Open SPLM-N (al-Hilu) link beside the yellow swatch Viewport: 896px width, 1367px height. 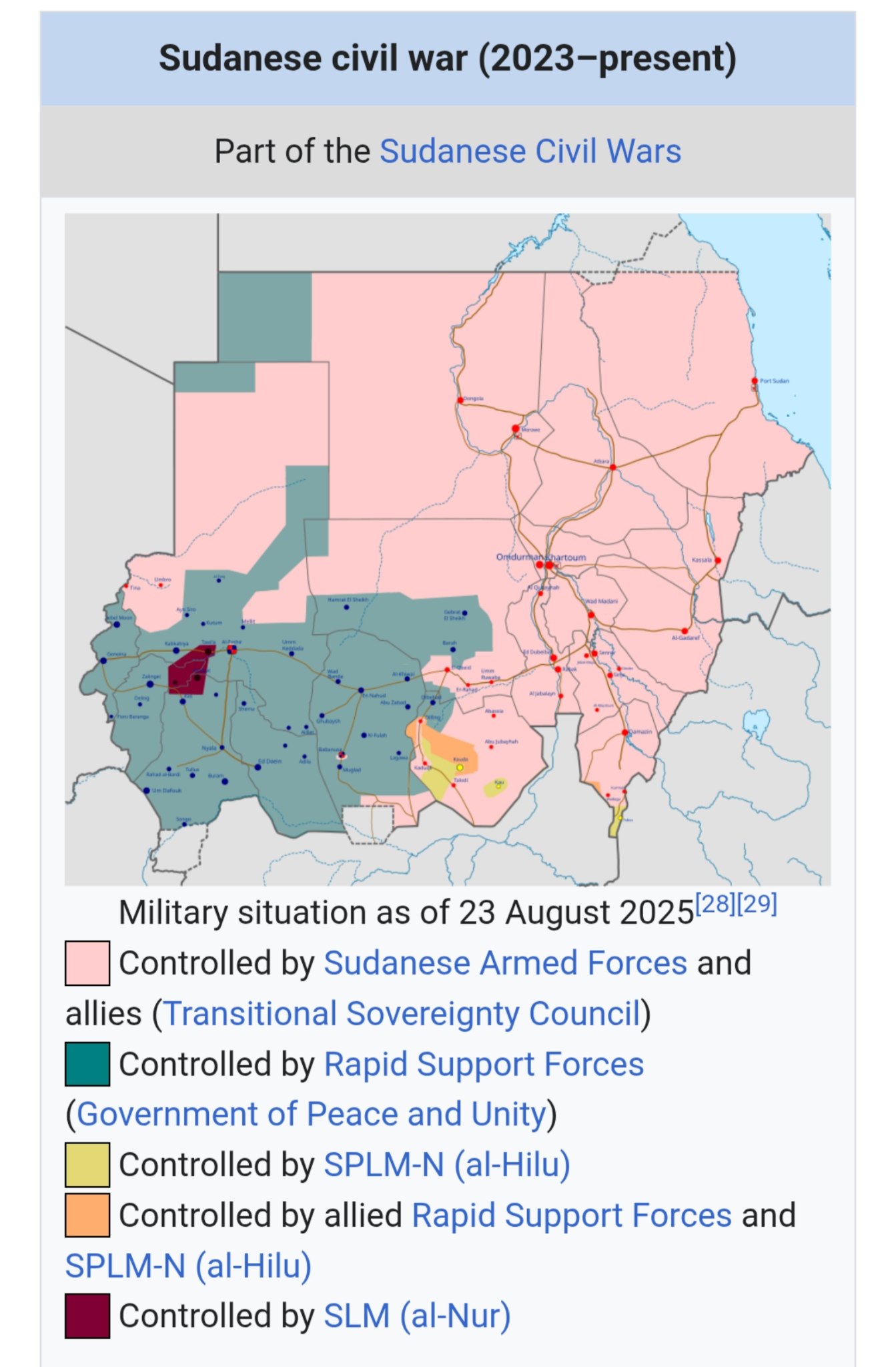coord(447,1165)
